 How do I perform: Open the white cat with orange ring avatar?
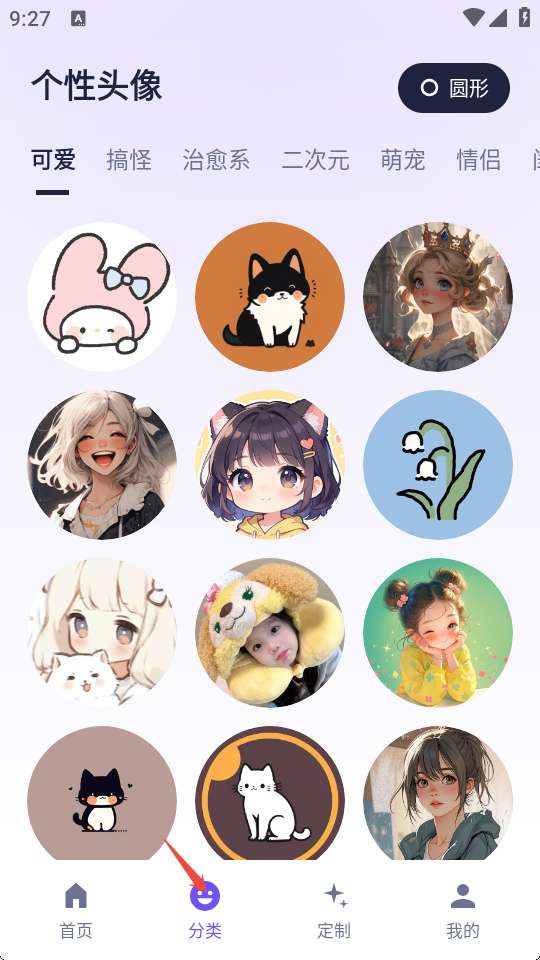click(270, 793)
